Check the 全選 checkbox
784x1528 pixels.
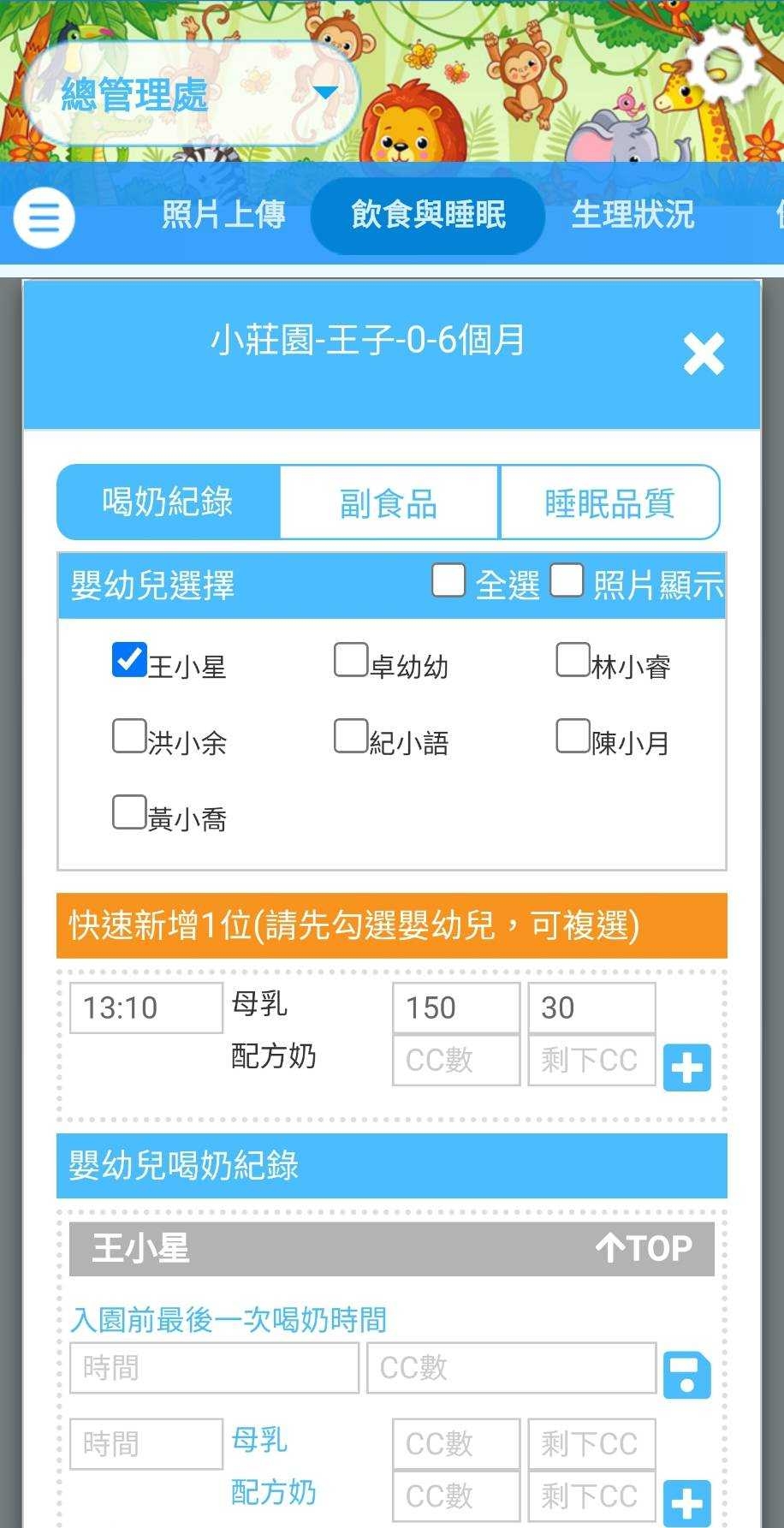tap(448, 580)
